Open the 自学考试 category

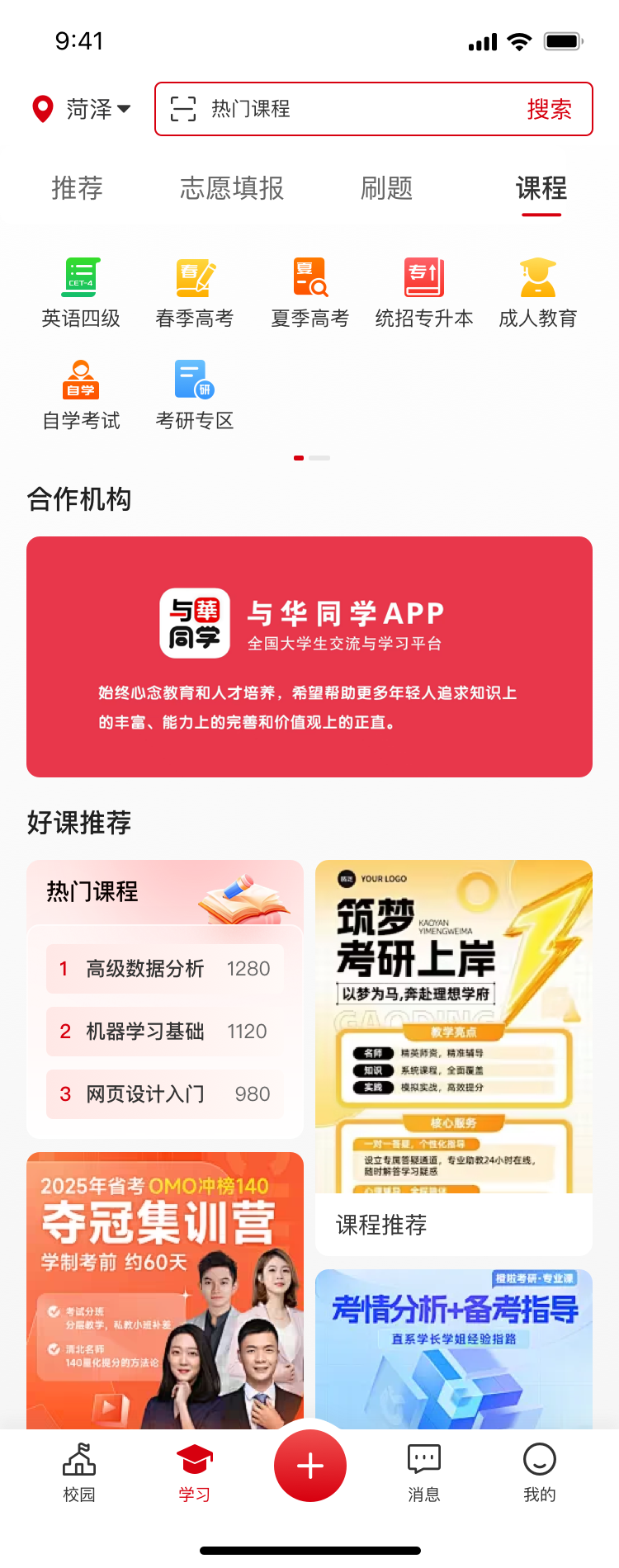[x=81, y=395]
